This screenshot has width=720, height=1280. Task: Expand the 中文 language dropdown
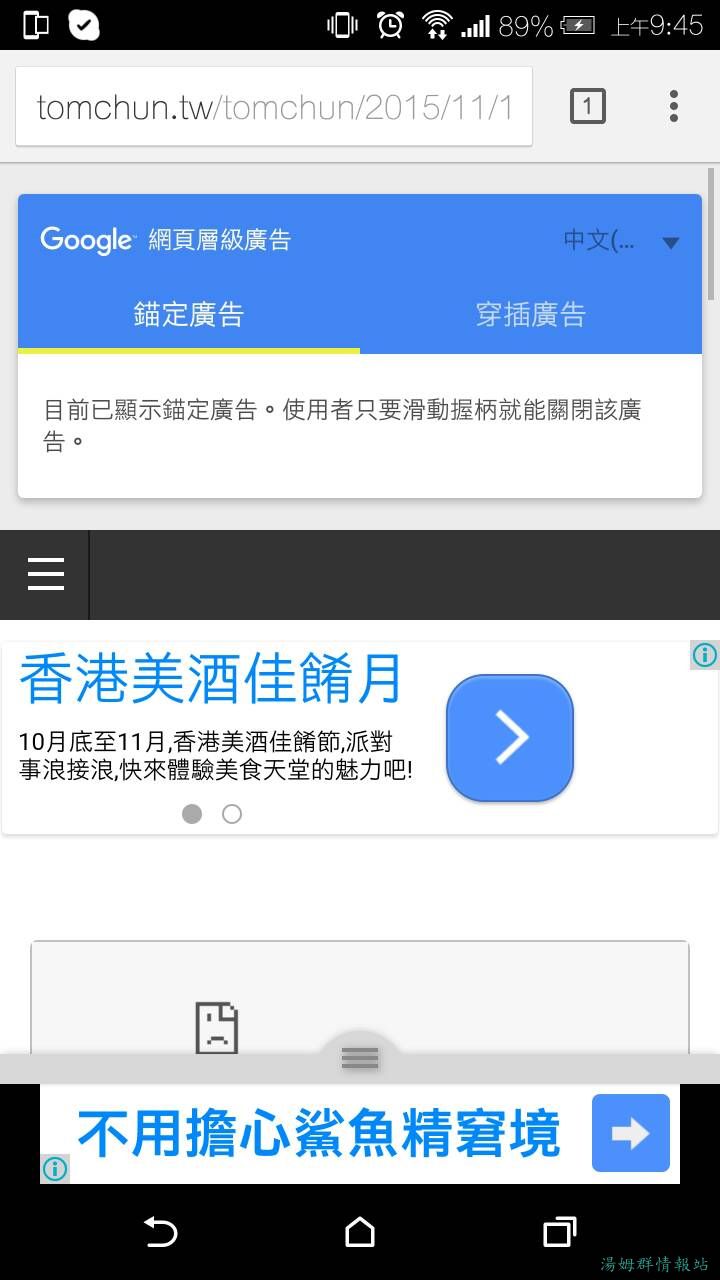622,241
